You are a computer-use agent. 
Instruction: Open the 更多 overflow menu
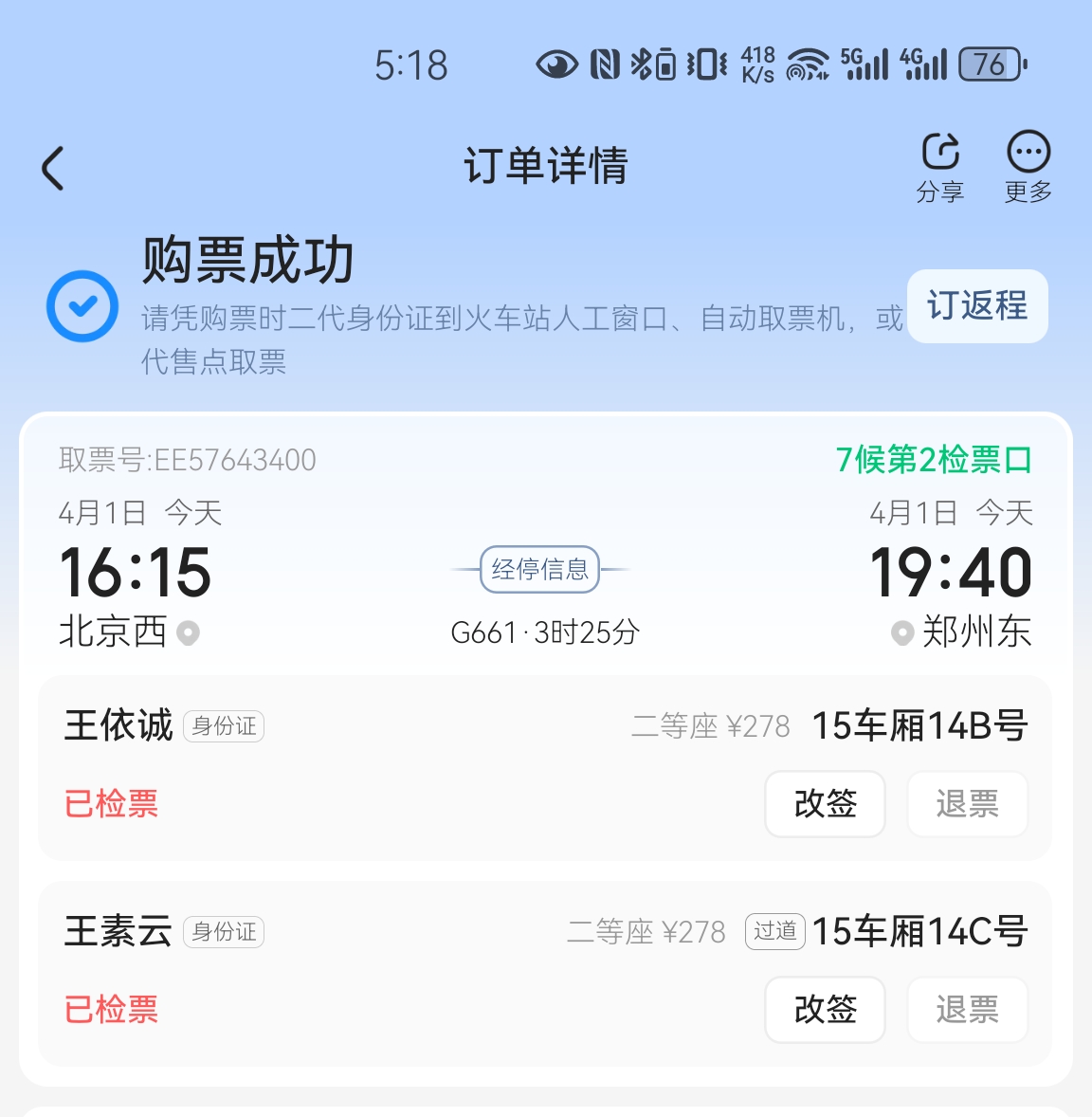click(1028, 167)
